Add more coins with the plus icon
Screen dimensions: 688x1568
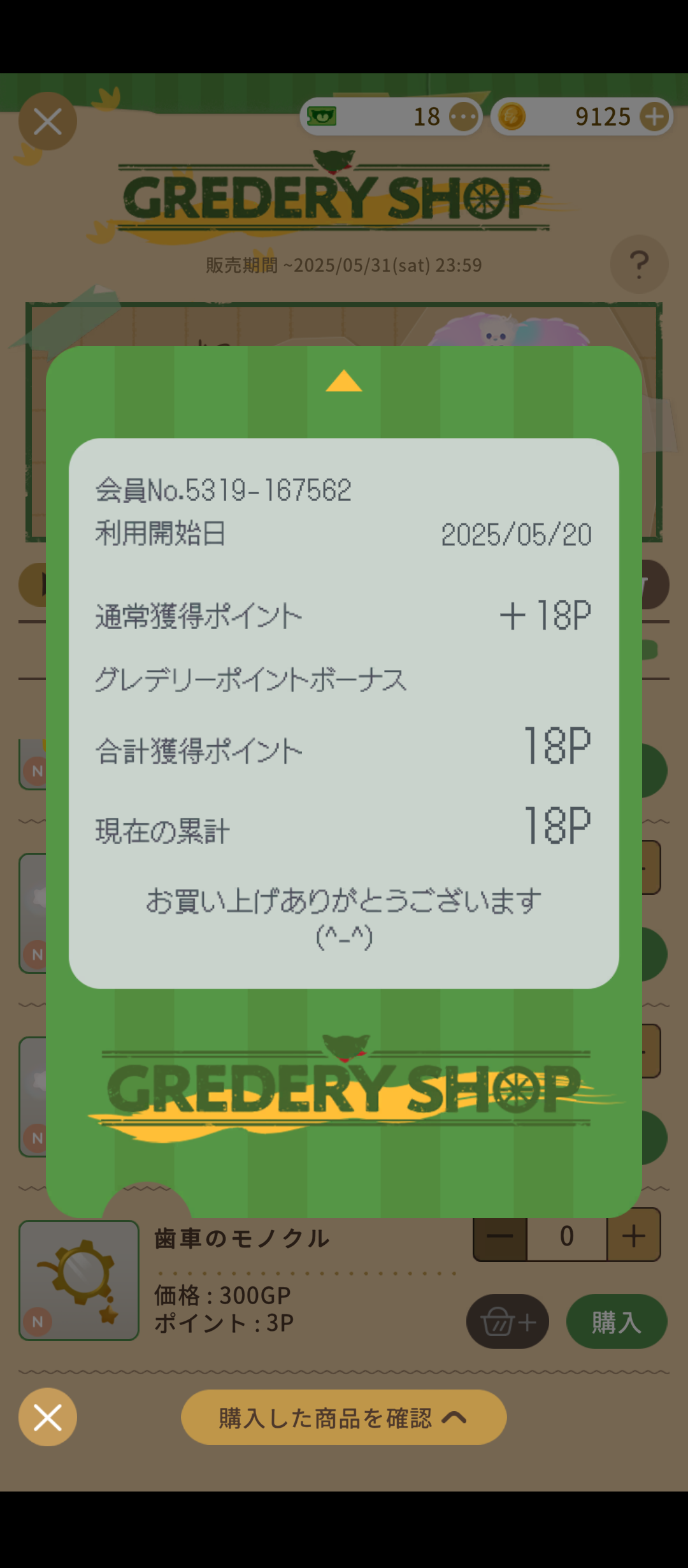click(654, 117)
